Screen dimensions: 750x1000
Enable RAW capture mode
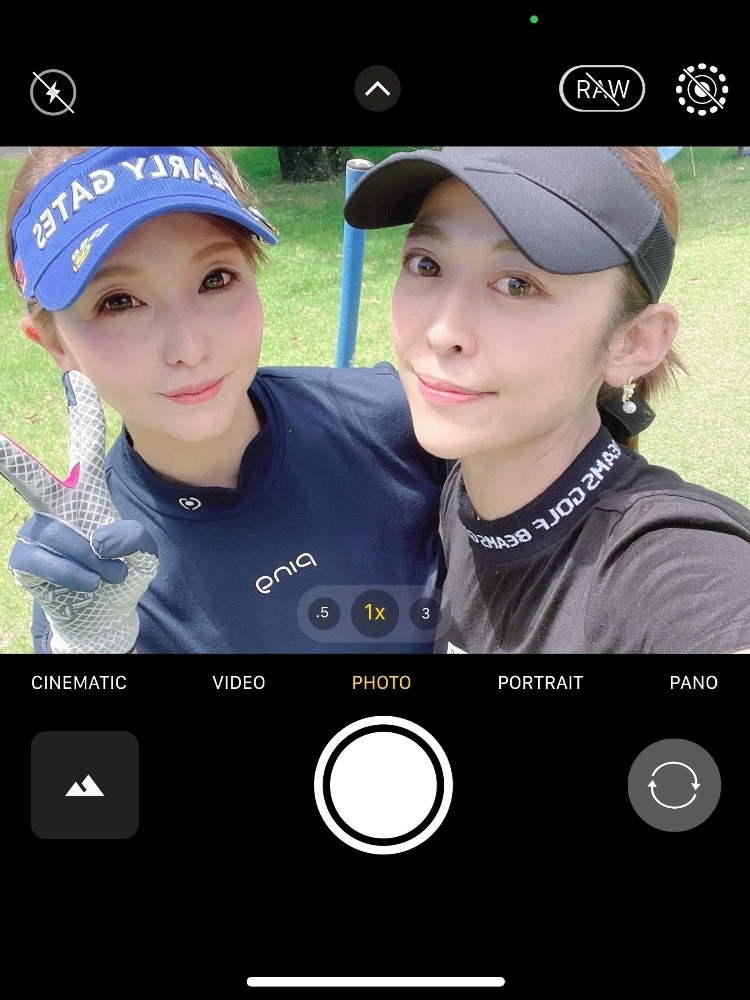pyautogui.click(x=602, y=90)
